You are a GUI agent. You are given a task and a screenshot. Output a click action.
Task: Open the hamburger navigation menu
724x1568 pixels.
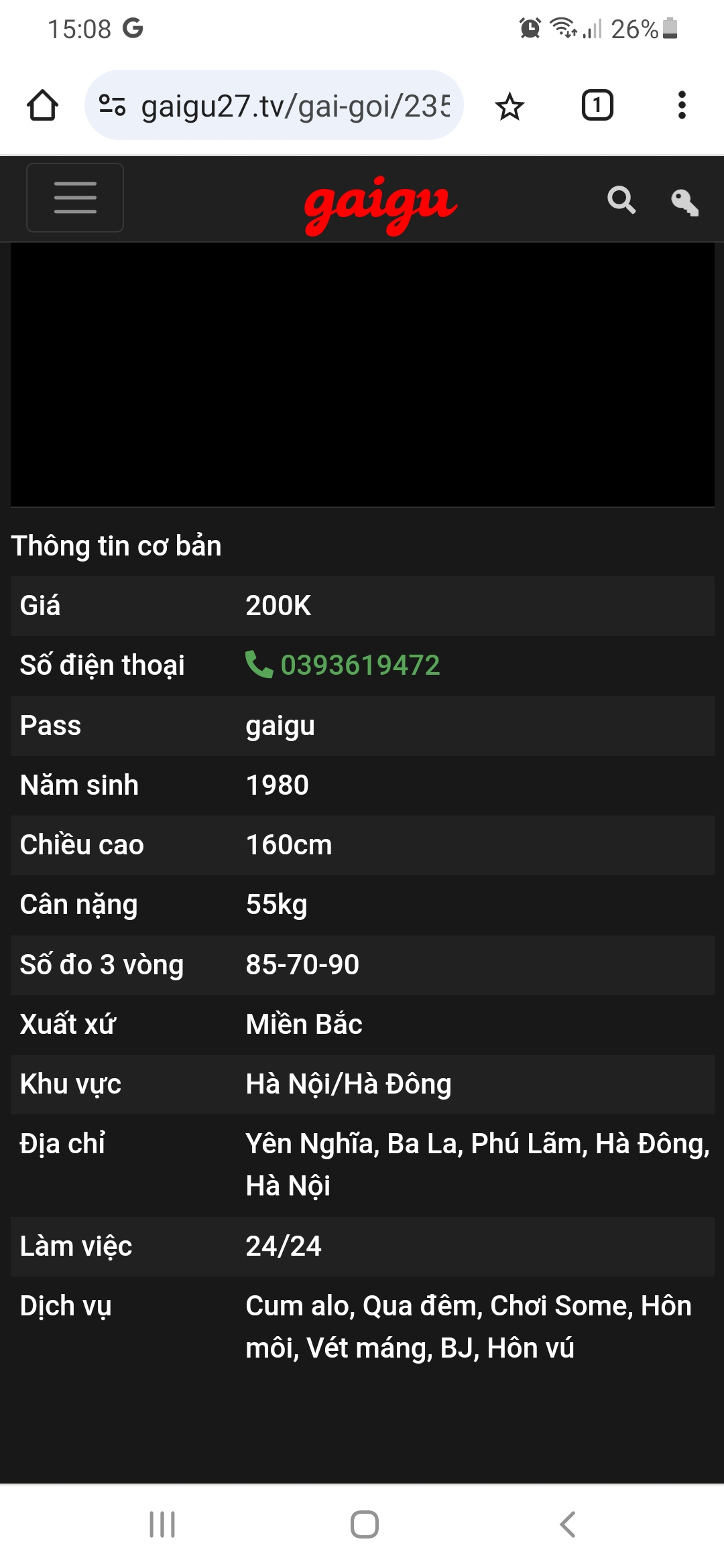point(74,198)
